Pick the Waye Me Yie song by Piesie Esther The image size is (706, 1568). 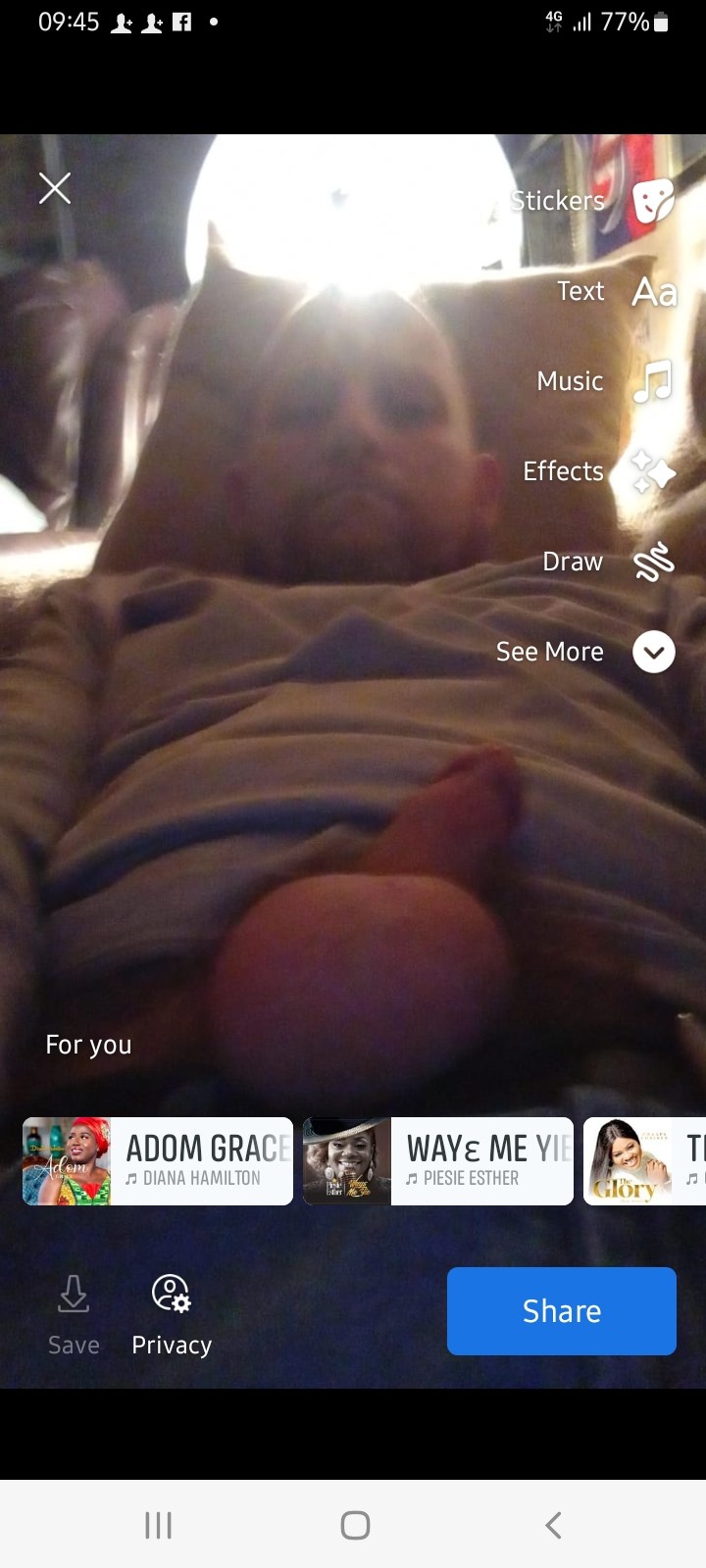438,1161
